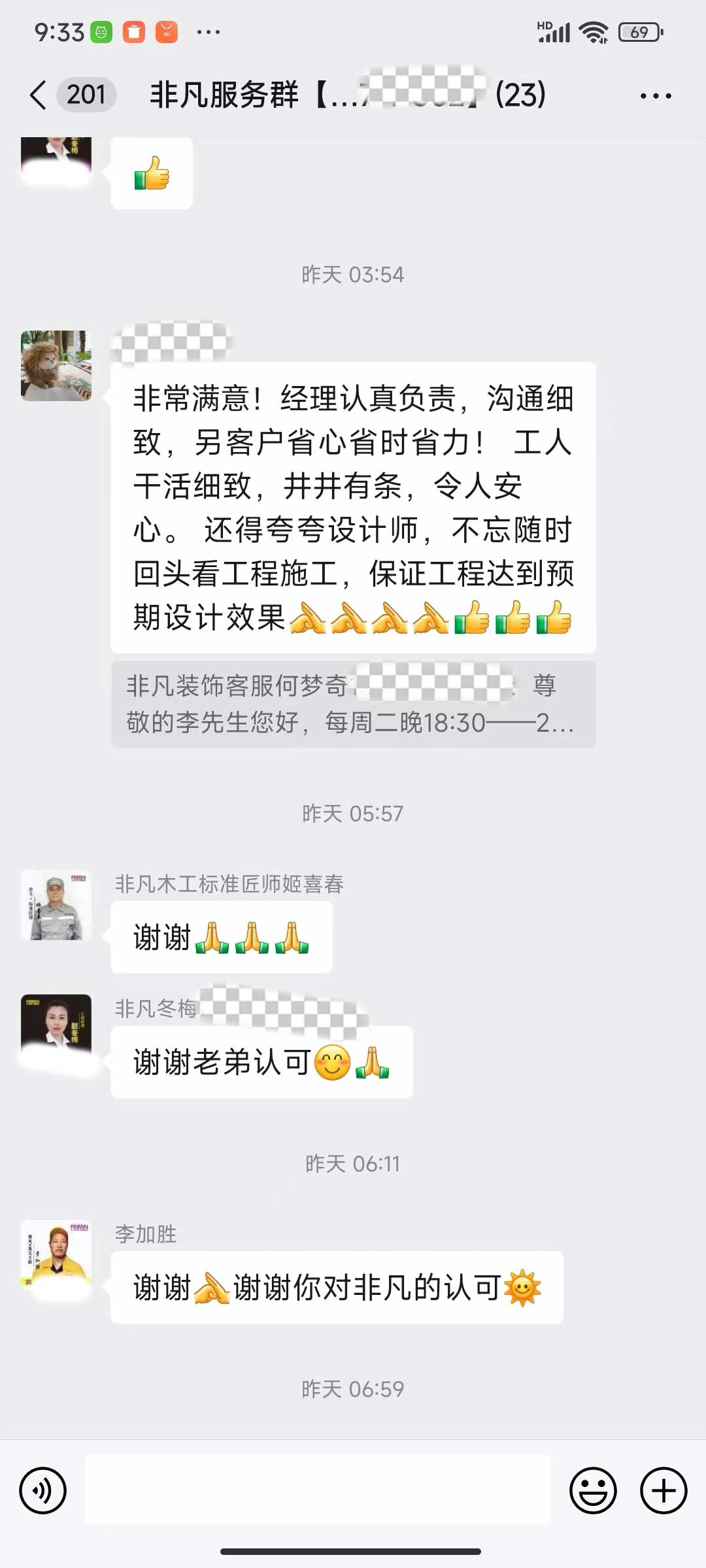Go back to the chat list

(39, 95)
